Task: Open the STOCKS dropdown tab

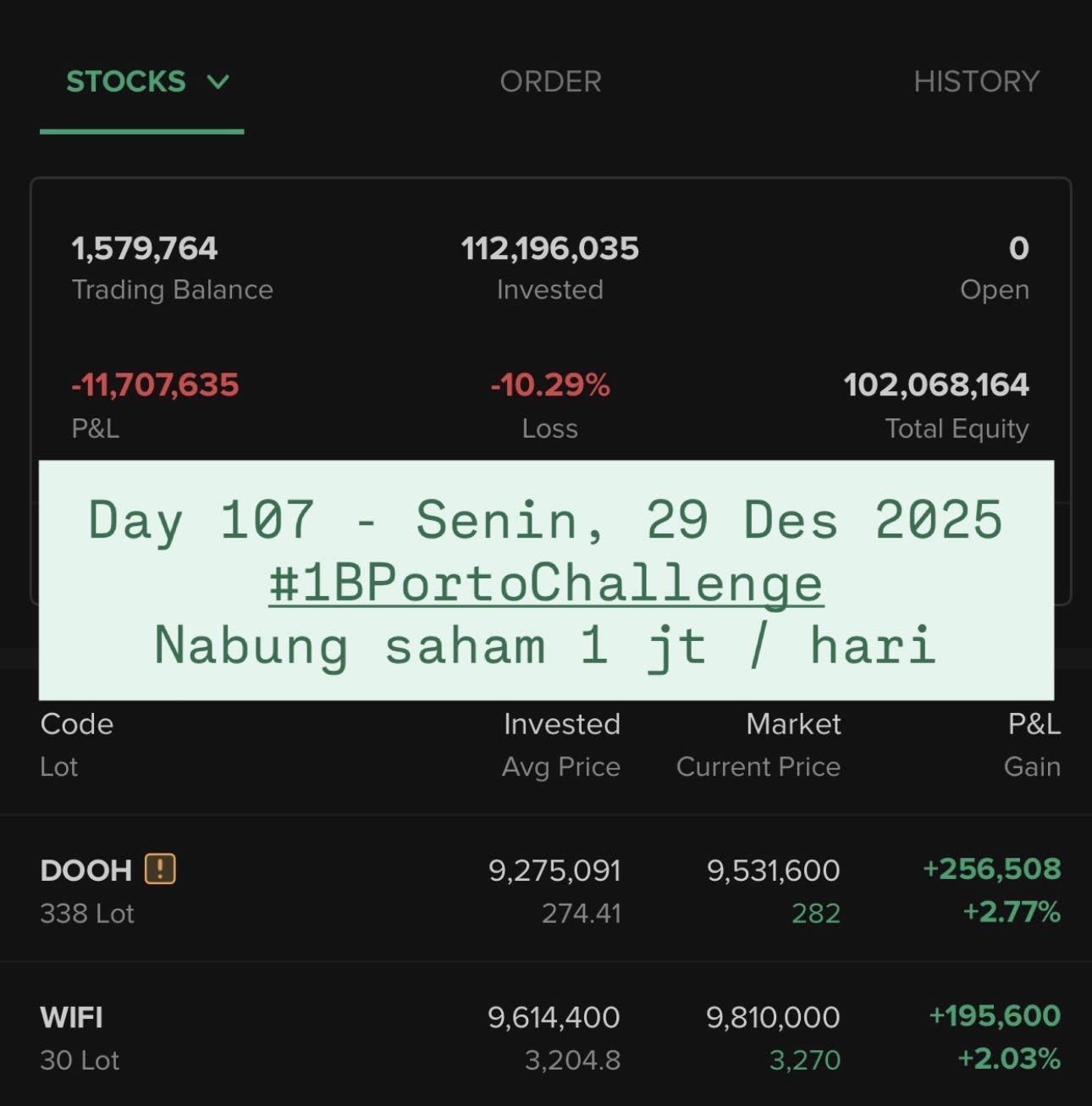Action: pyautogui.click(x=146, y=82)
